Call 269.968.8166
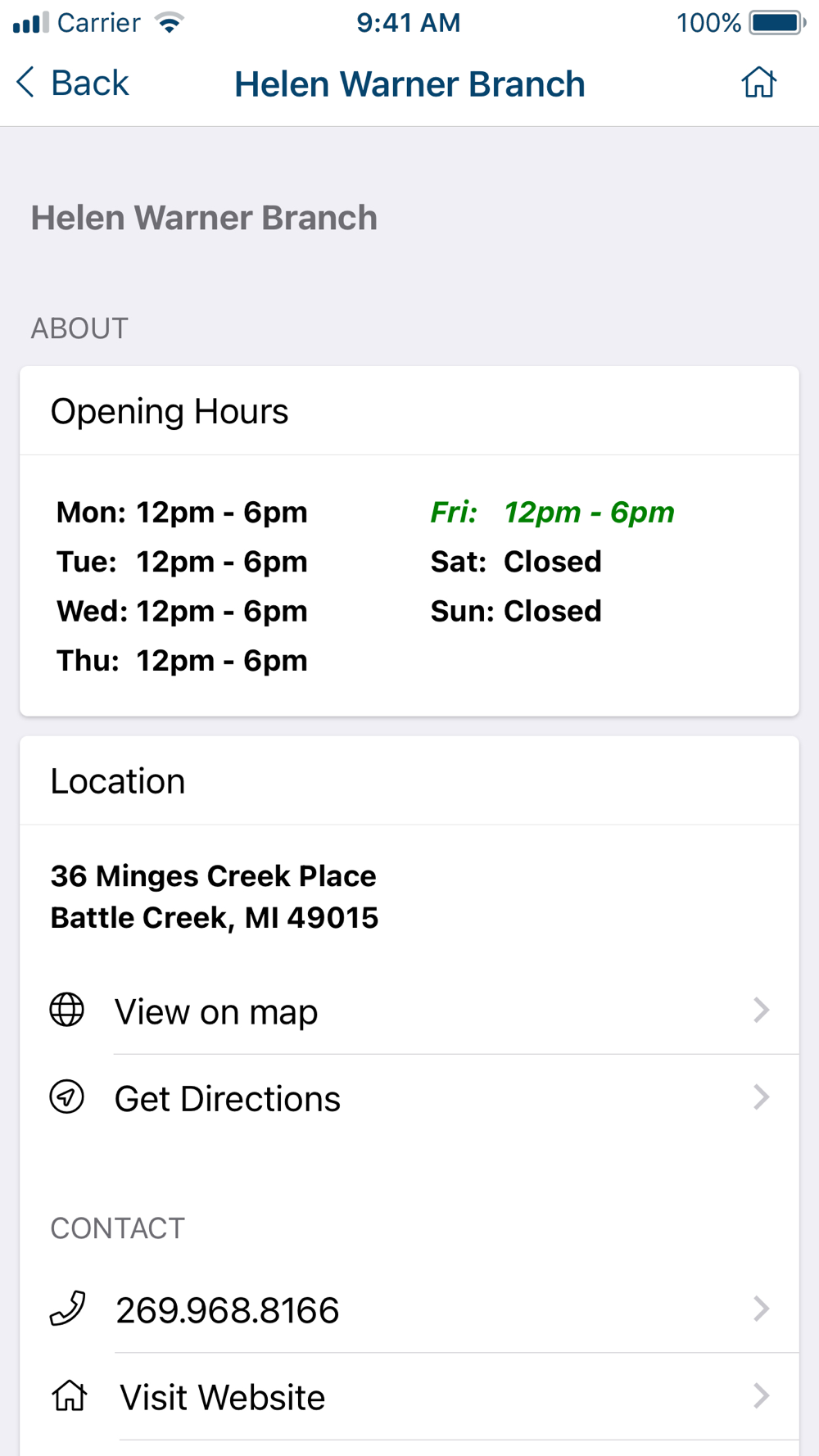Screen dimensions: 819x1456 coord(409,1309)
